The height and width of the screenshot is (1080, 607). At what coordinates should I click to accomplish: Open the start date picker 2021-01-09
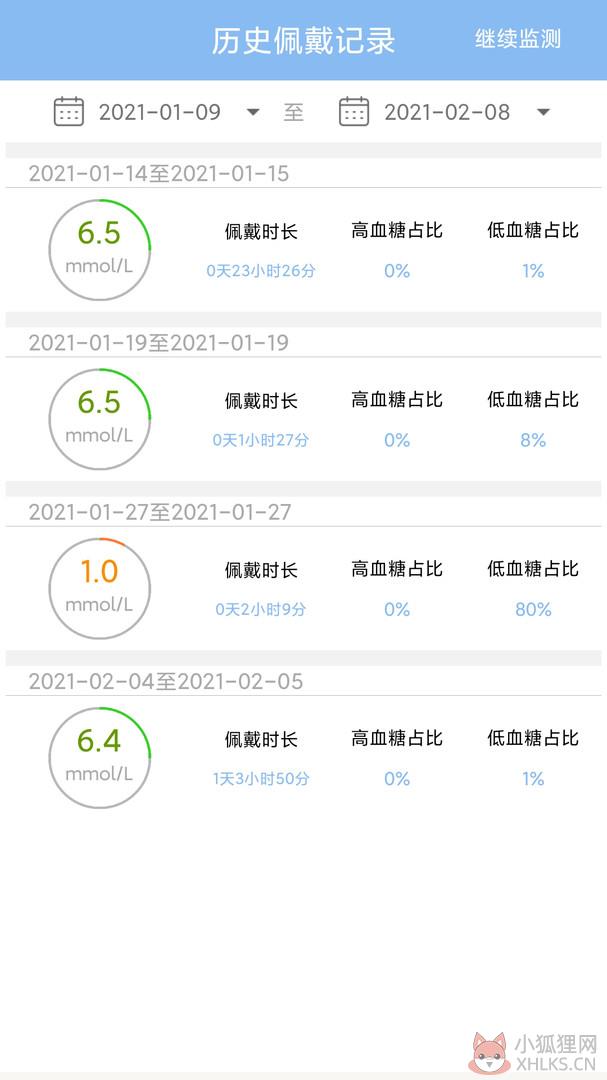(x=157, y=112)
